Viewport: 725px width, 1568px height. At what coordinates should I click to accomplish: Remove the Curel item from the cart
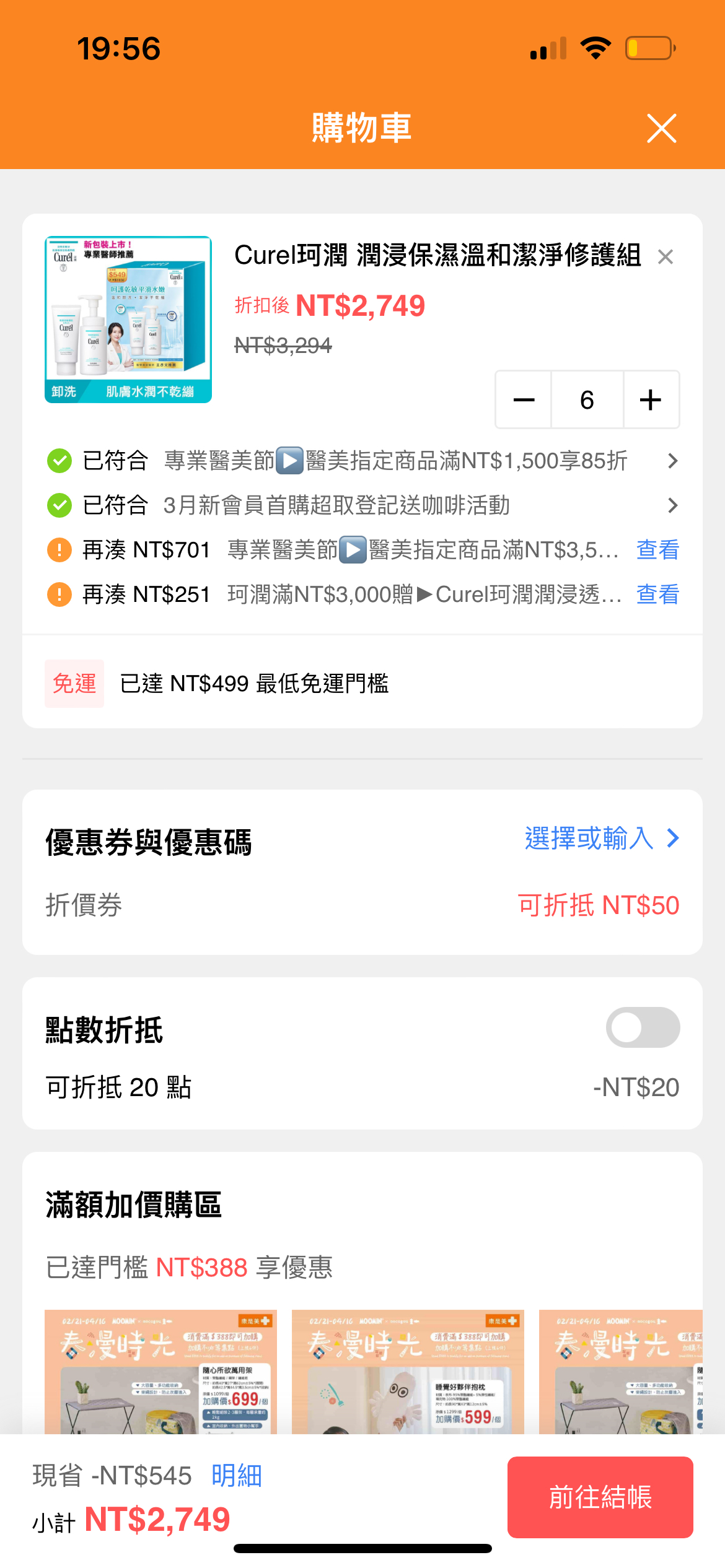point(666,256)
